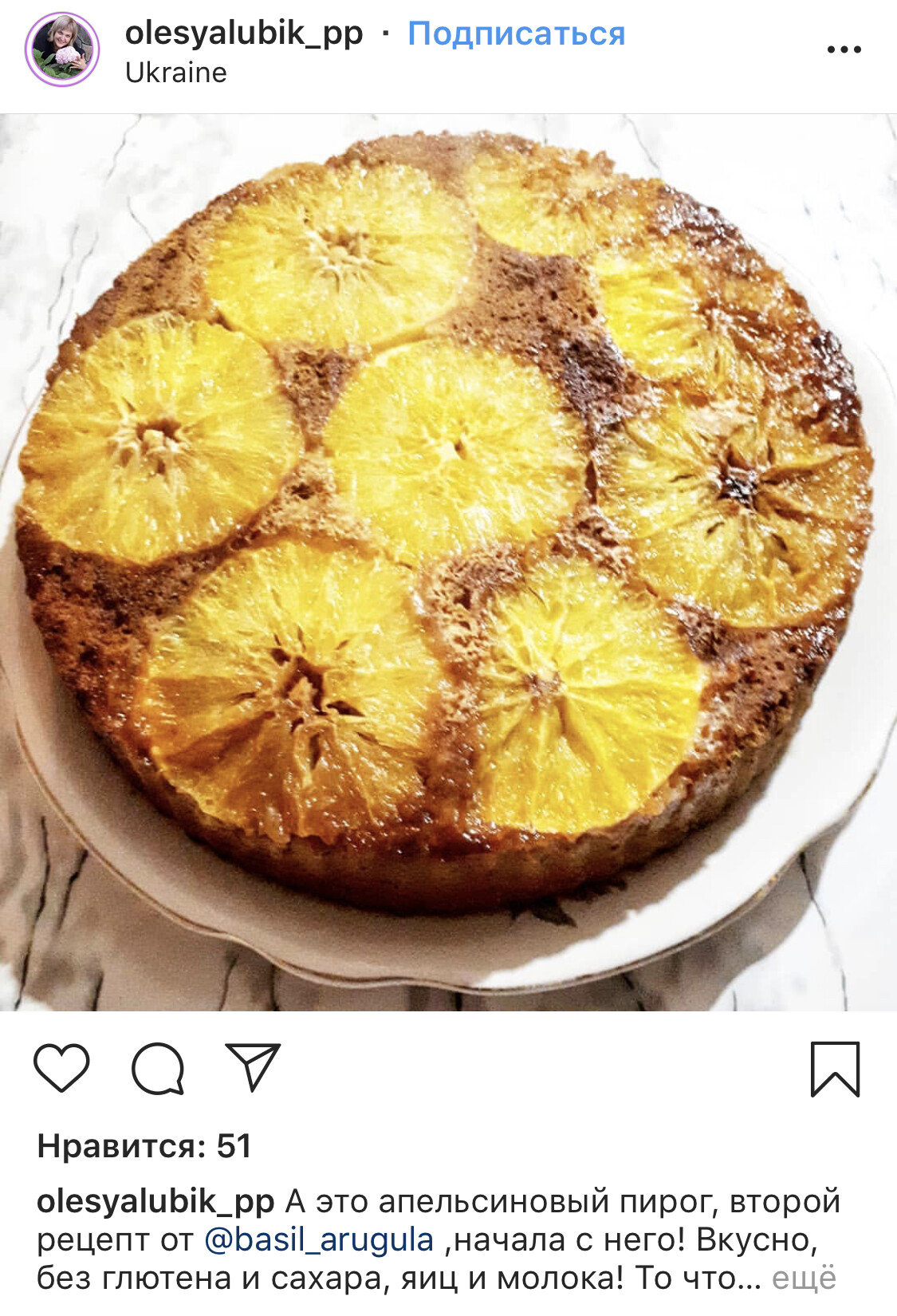The image size is (897, 1316).
Task: Bookmark this orange pie post
Action: [x=835, y=1069]
